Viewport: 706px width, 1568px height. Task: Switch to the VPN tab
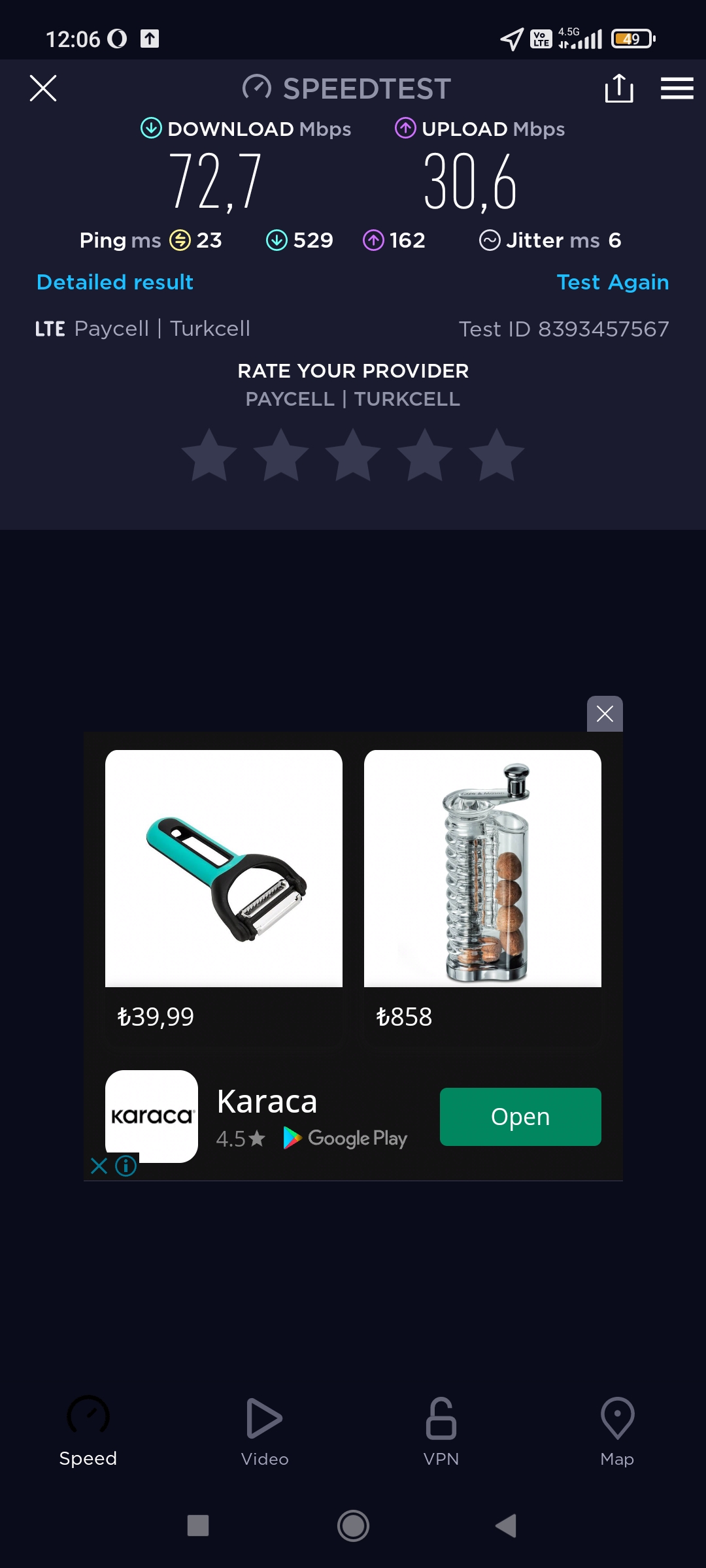pos(441,1432)
